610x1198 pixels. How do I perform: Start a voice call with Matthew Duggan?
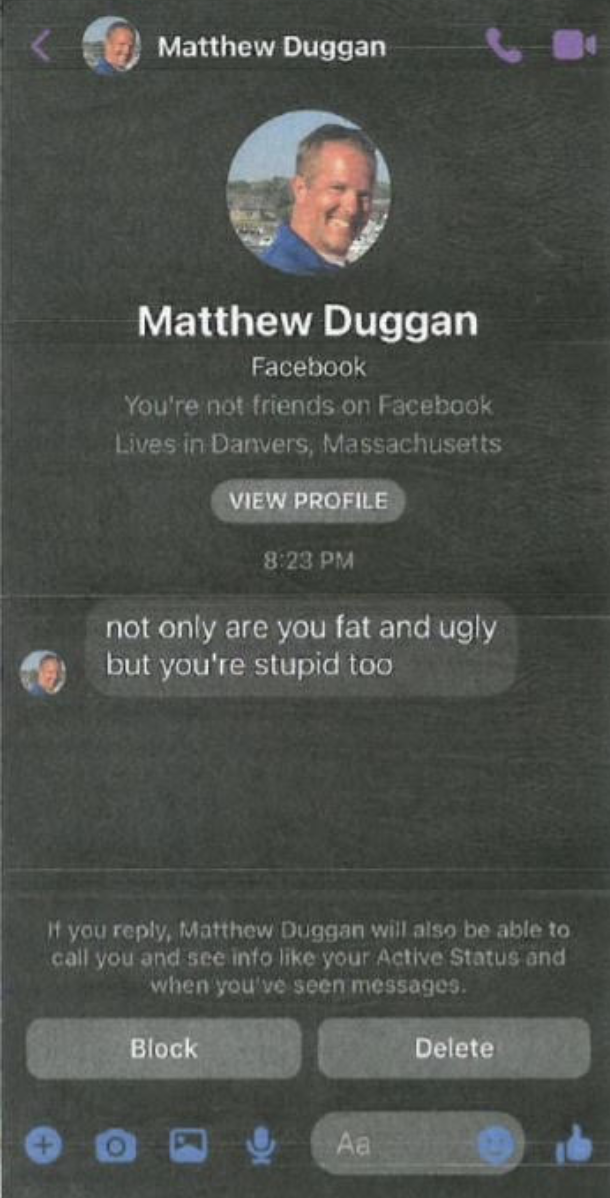click(x=503, y=45)
